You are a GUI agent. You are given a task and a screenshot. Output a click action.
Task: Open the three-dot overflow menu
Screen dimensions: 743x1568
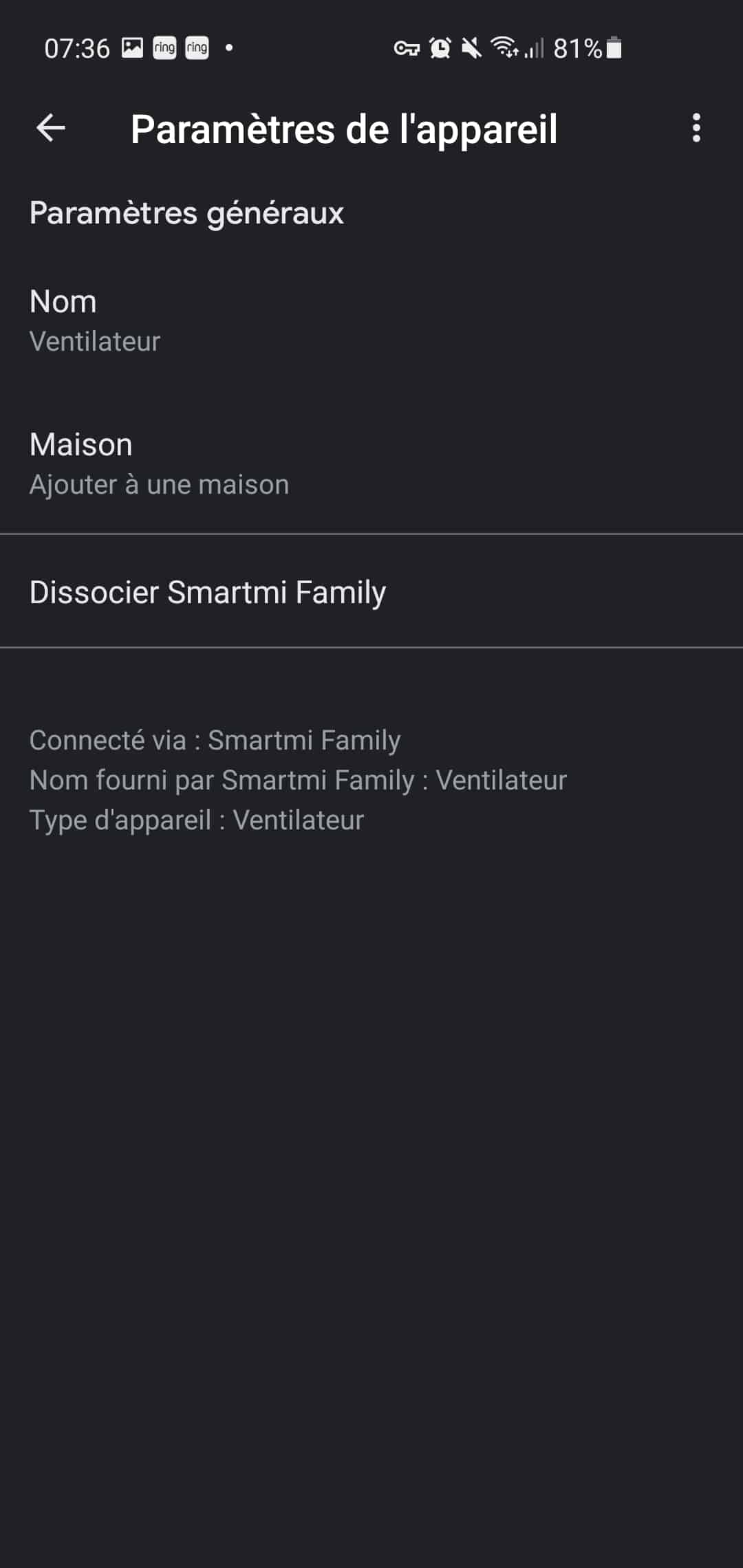(x=696, y=128)
